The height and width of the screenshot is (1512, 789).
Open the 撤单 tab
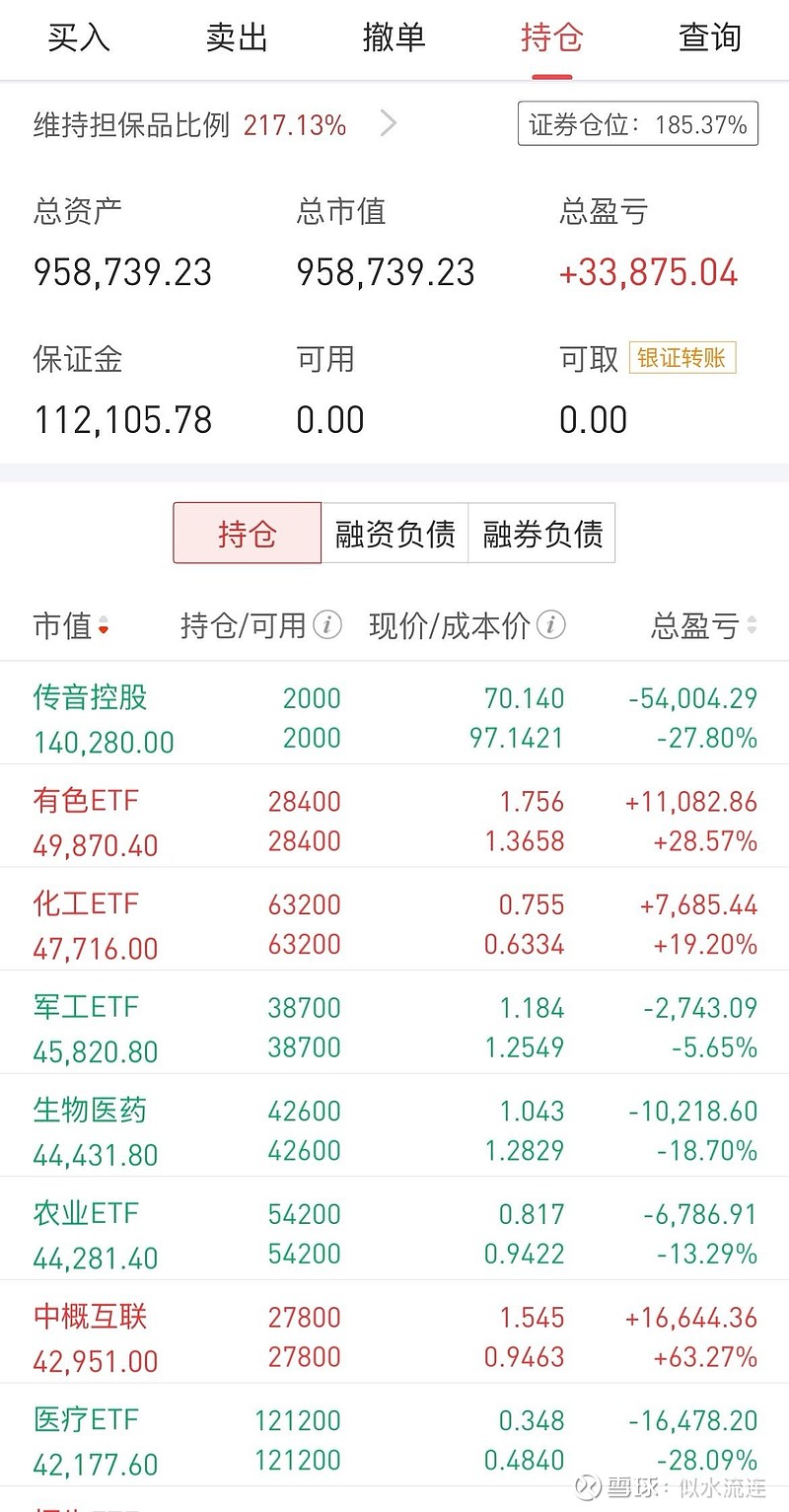pos(394,38)
